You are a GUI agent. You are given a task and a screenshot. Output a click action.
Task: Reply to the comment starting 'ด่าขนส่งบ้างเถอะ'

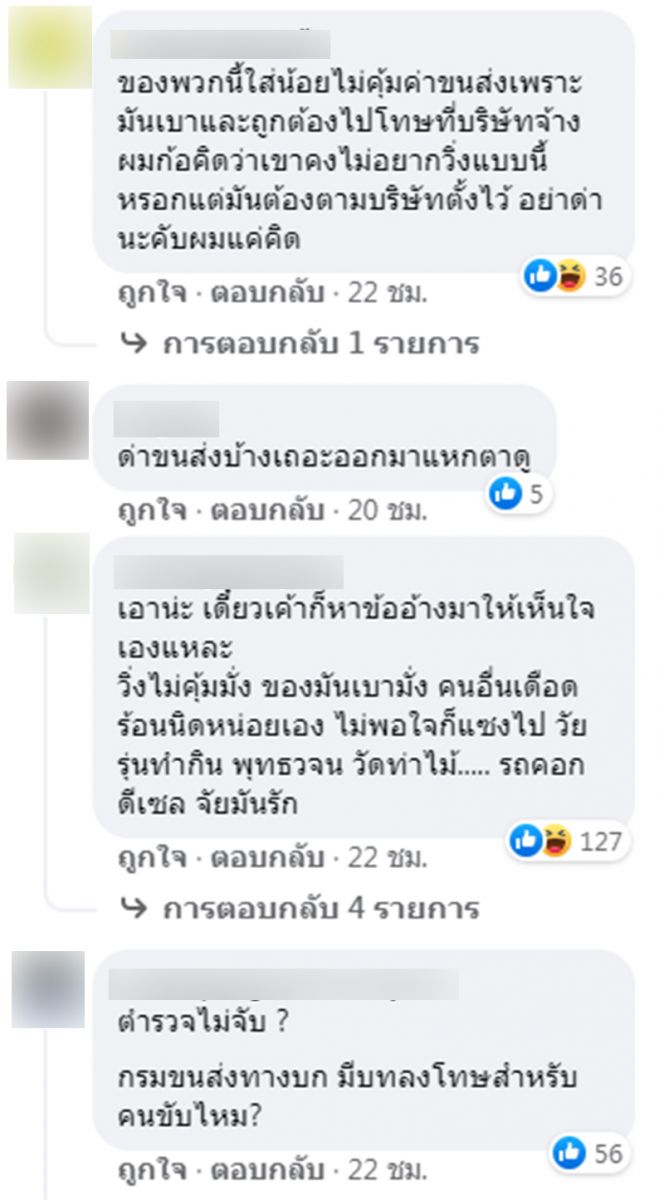(267, 510)
